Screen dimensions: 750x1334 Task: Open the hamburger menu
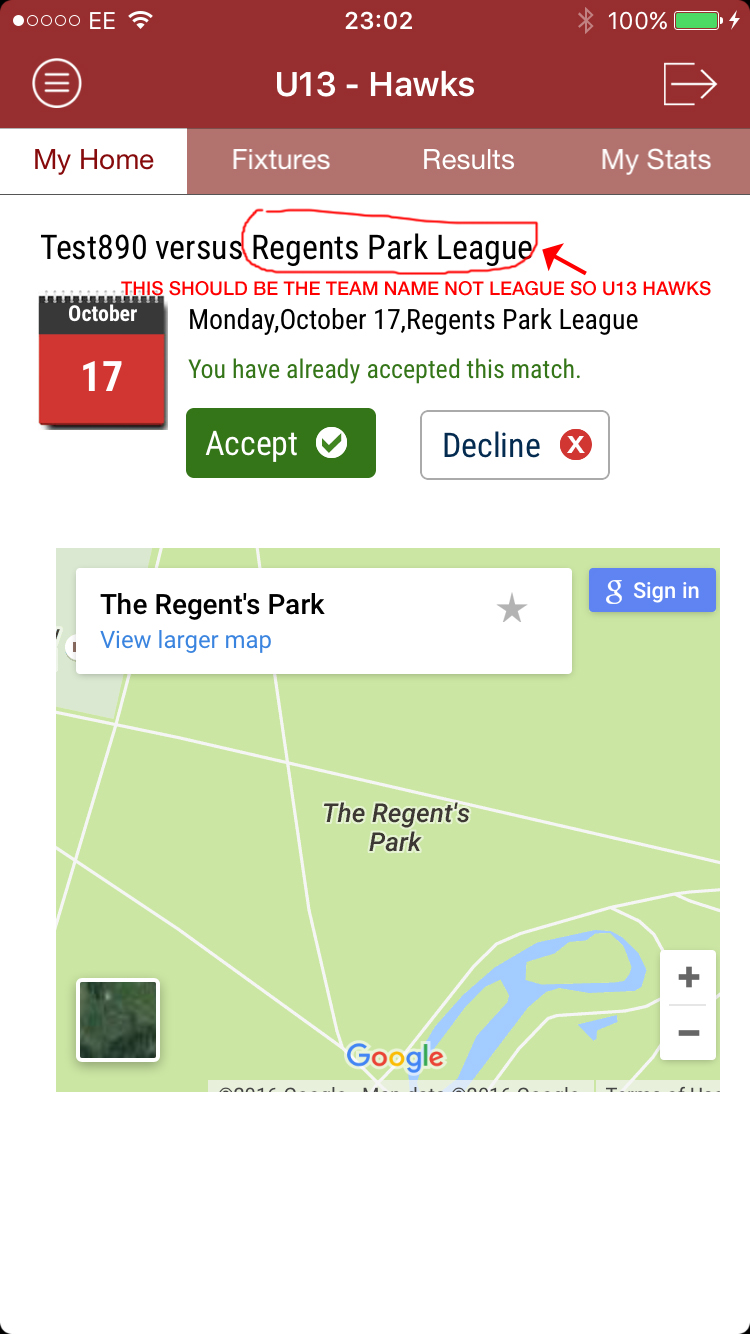click(57, 84)
